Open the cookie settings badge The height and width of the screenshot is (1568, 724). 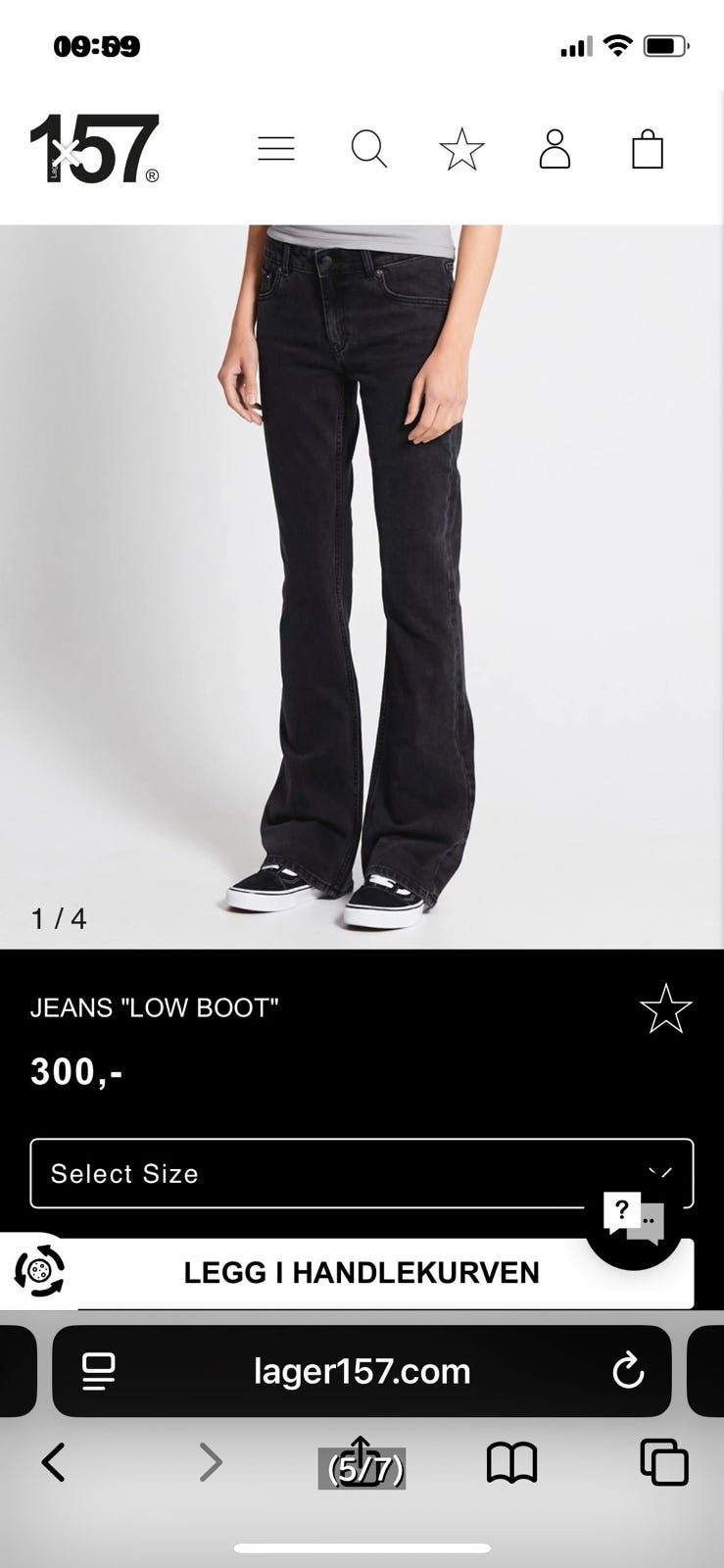39,1271
